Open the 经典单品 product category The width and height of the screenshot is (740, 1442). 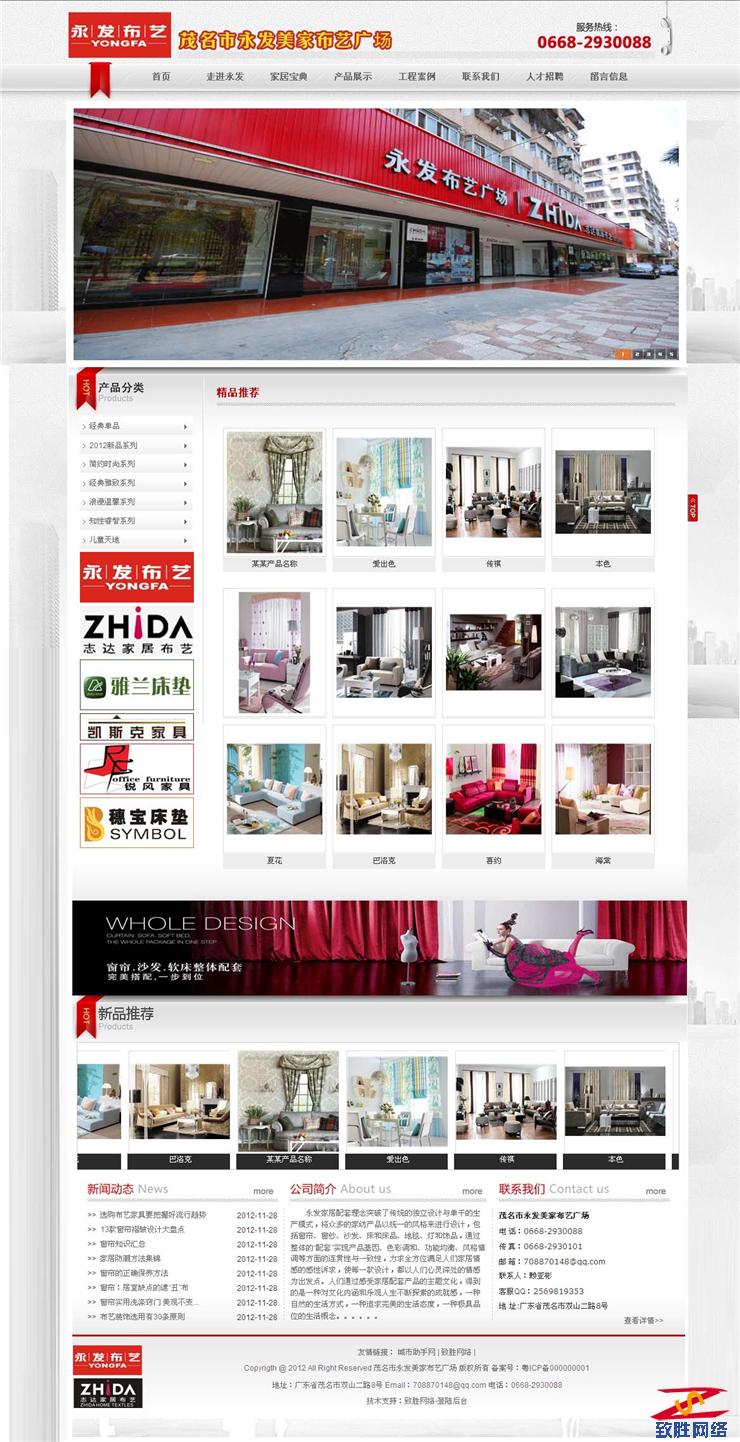(x=136, y=426)
